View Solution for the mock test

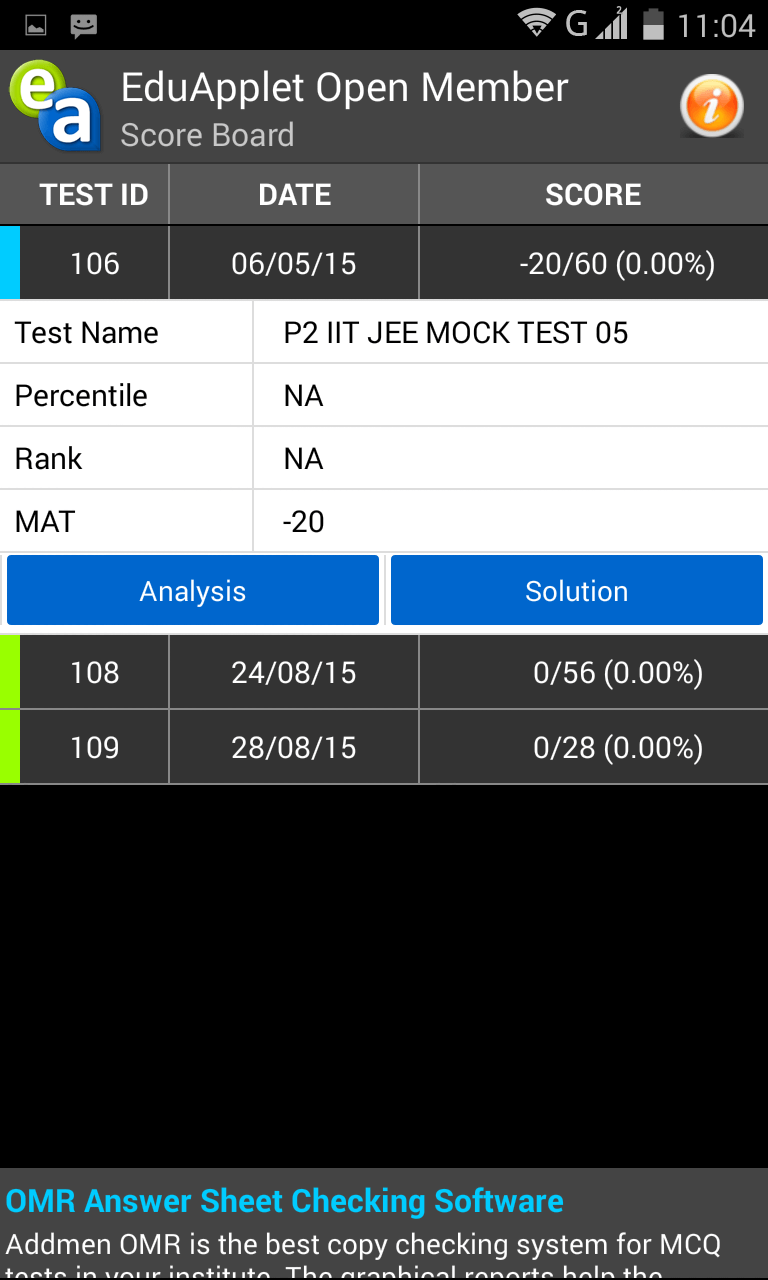(577, 591)
